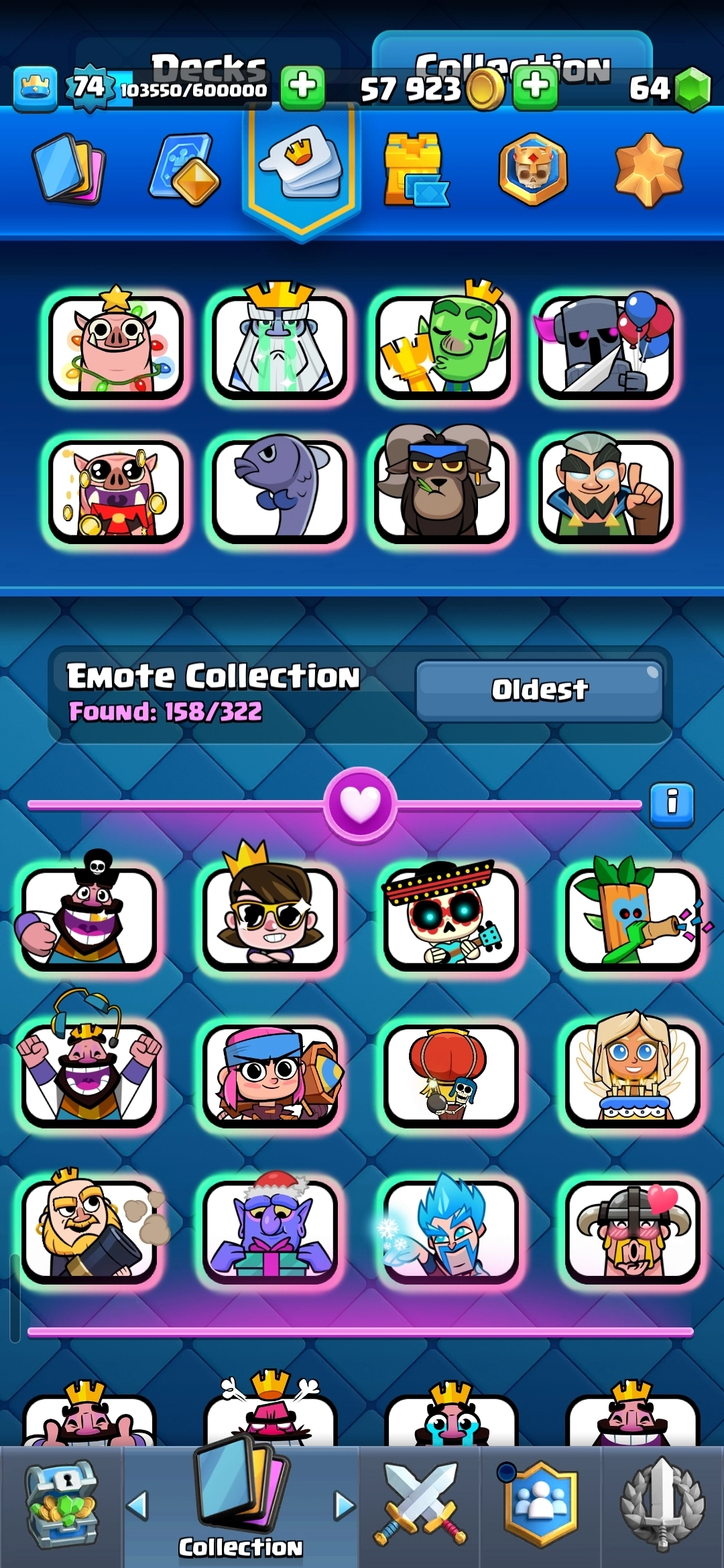Switch to the cards tab
724x1568 pixels.
click(x=68, y=169)
